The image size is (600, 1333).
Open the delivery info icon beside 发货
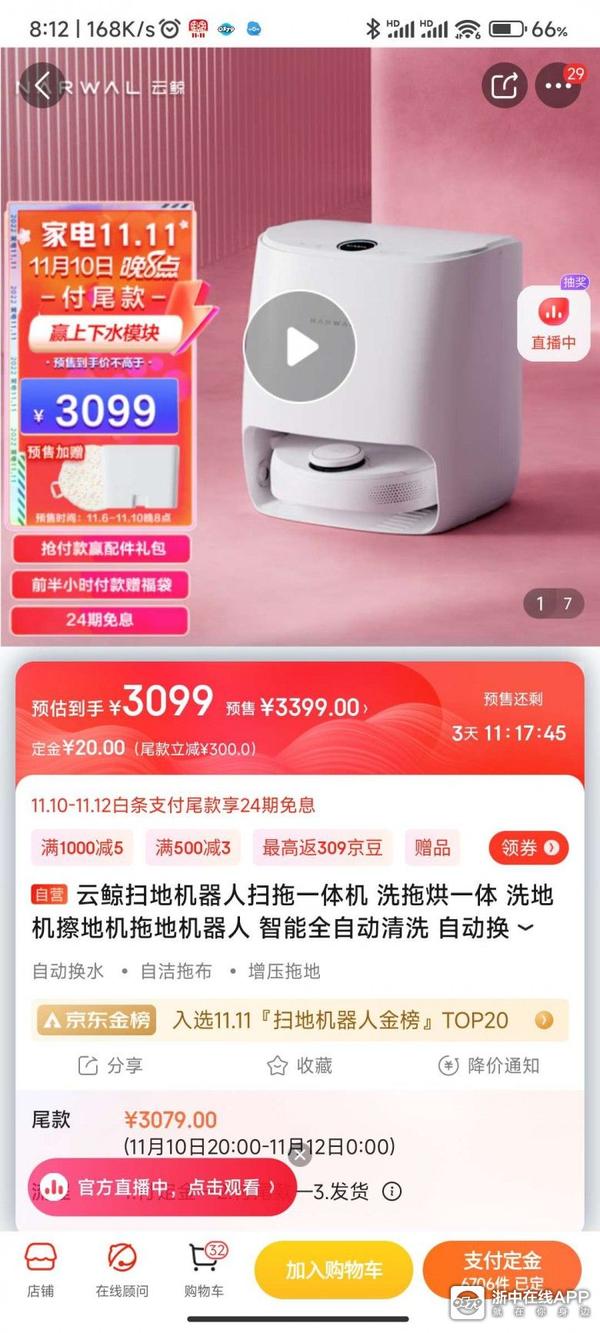(392, 1191)
